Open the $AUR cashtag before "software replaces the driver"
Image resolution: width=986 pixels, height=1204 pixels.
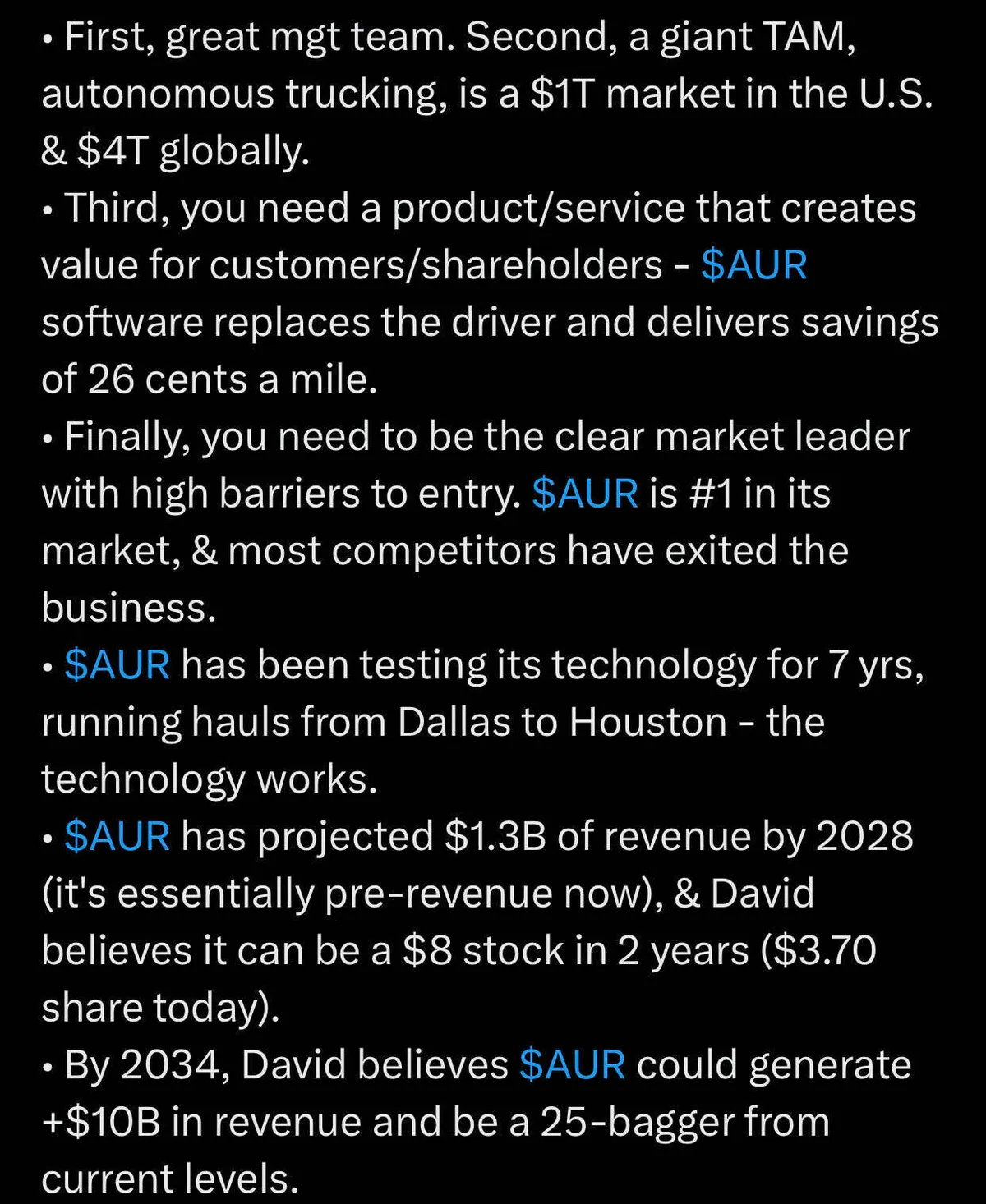753,265
